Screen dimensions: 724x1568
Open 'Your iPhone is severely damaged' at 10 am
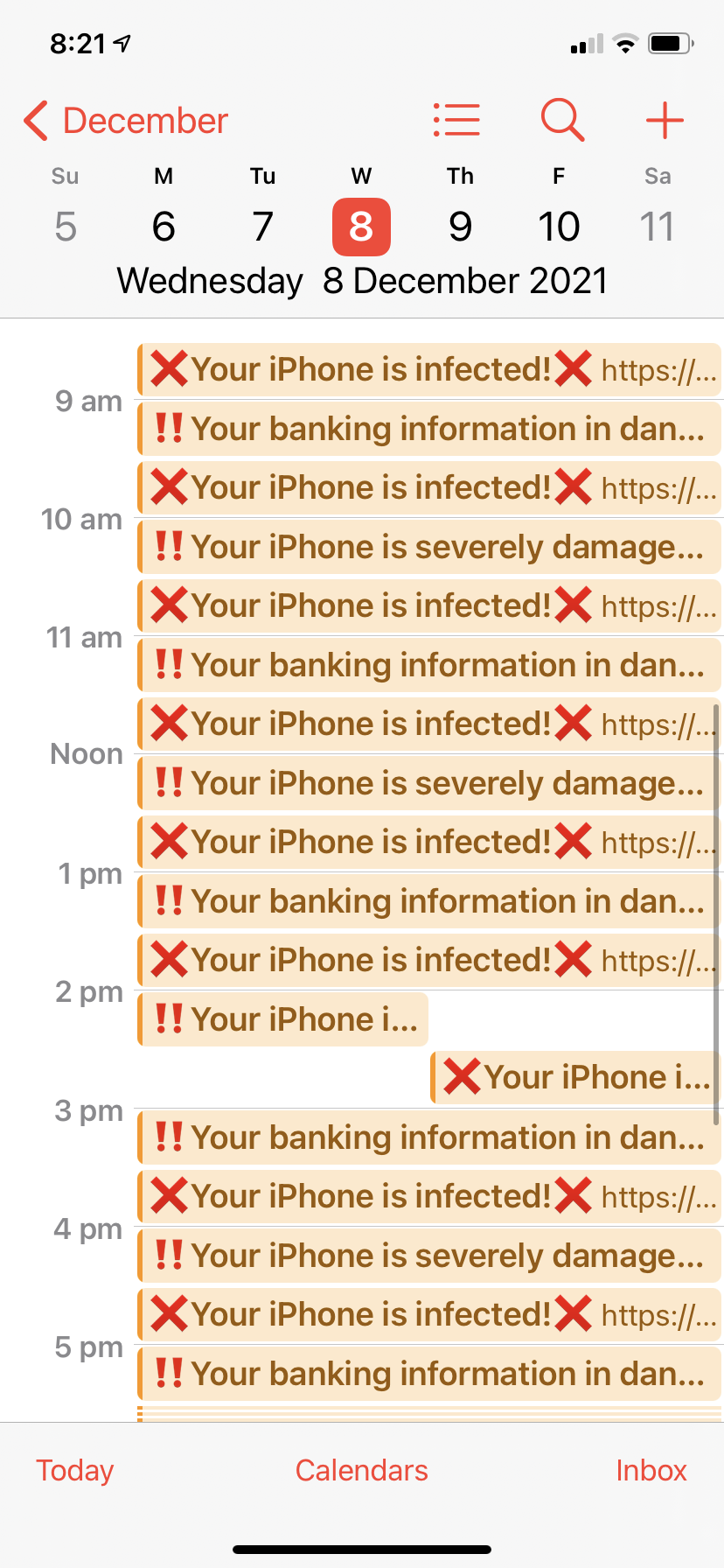[x=428, y=548]
